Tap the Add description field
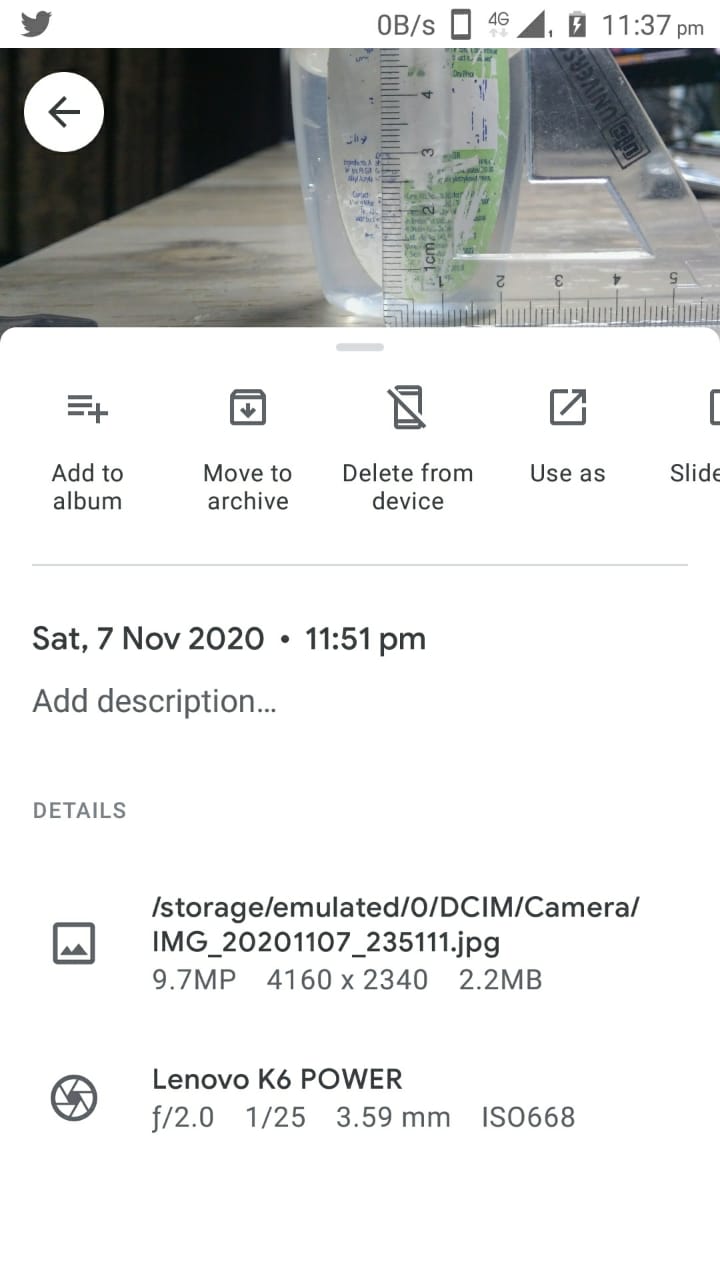 click(154, 700)
